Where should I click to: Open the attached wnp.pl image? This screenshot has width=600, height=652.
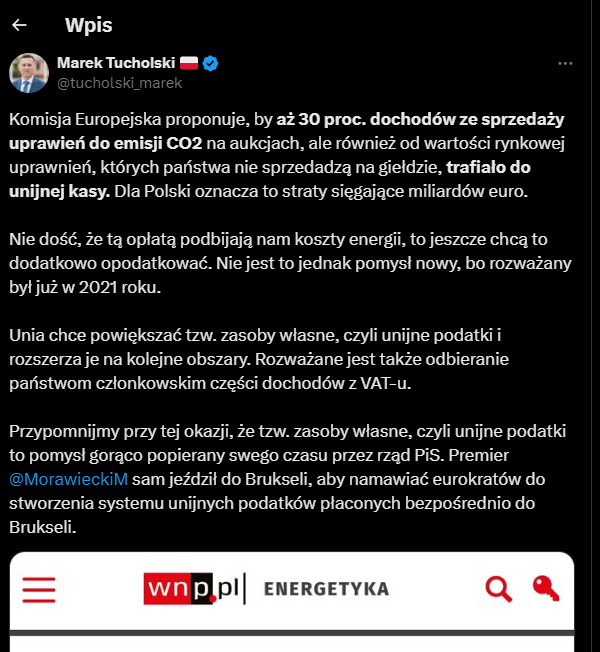(291, 601)
